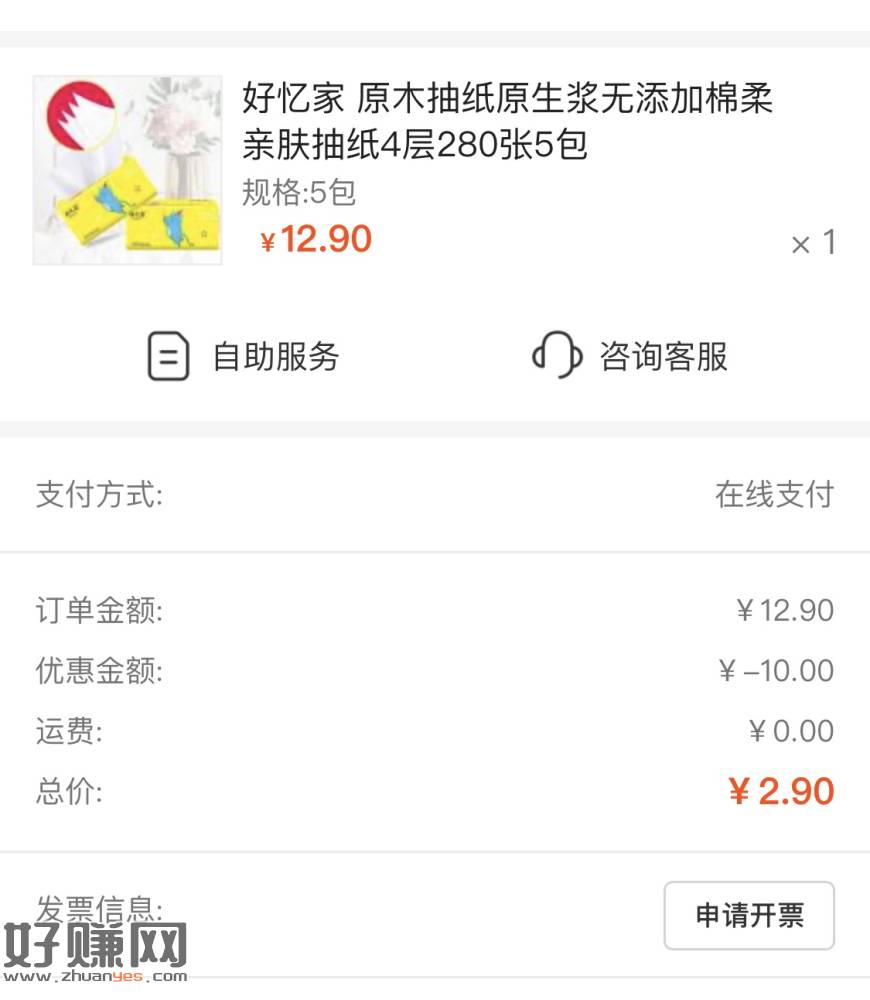The height and width of the screenshot is (1000, 870).
Task: Open the 好忆家 tissue product image
Action: tap(127, 170)
